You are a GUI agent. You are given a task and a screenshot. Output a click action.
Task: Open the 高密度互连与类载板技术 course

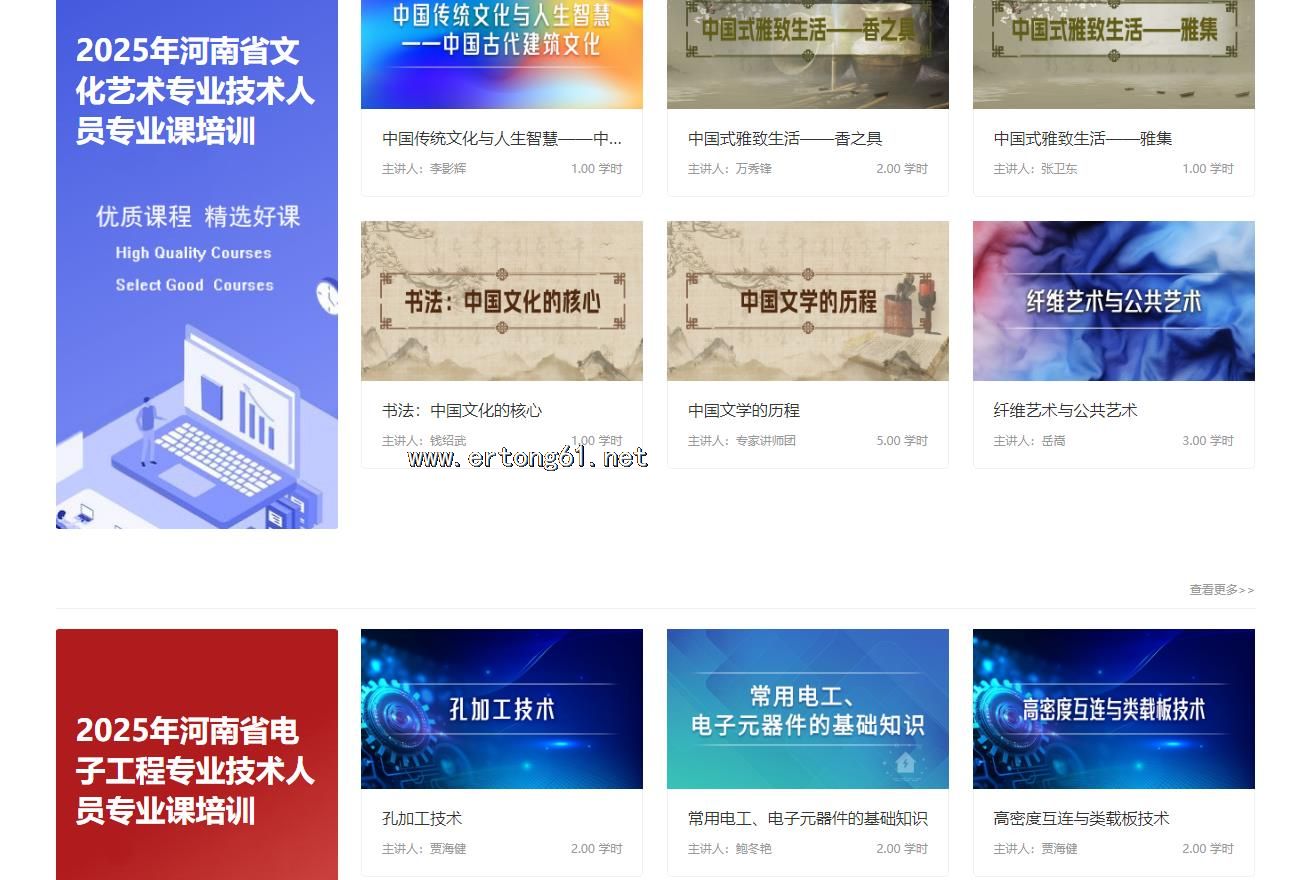[1081, 818]
